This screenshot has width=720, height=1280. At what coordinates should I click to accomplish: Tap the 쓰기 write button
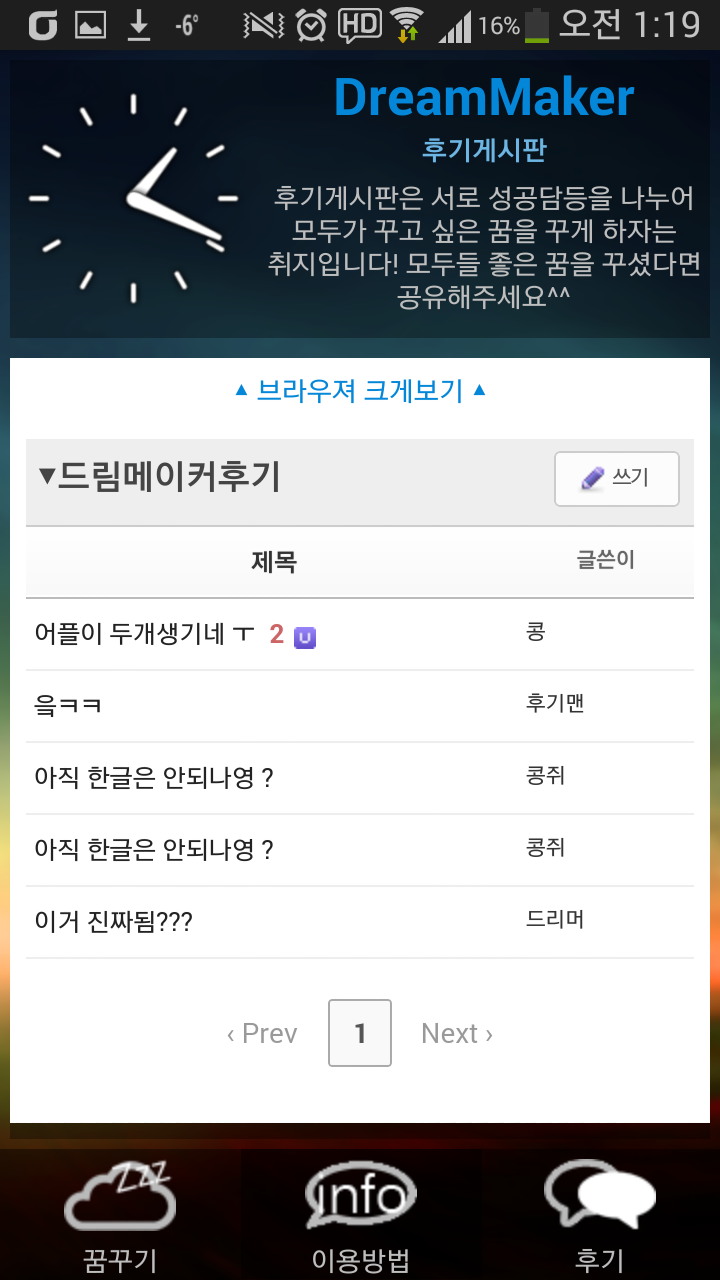point(617,479)
